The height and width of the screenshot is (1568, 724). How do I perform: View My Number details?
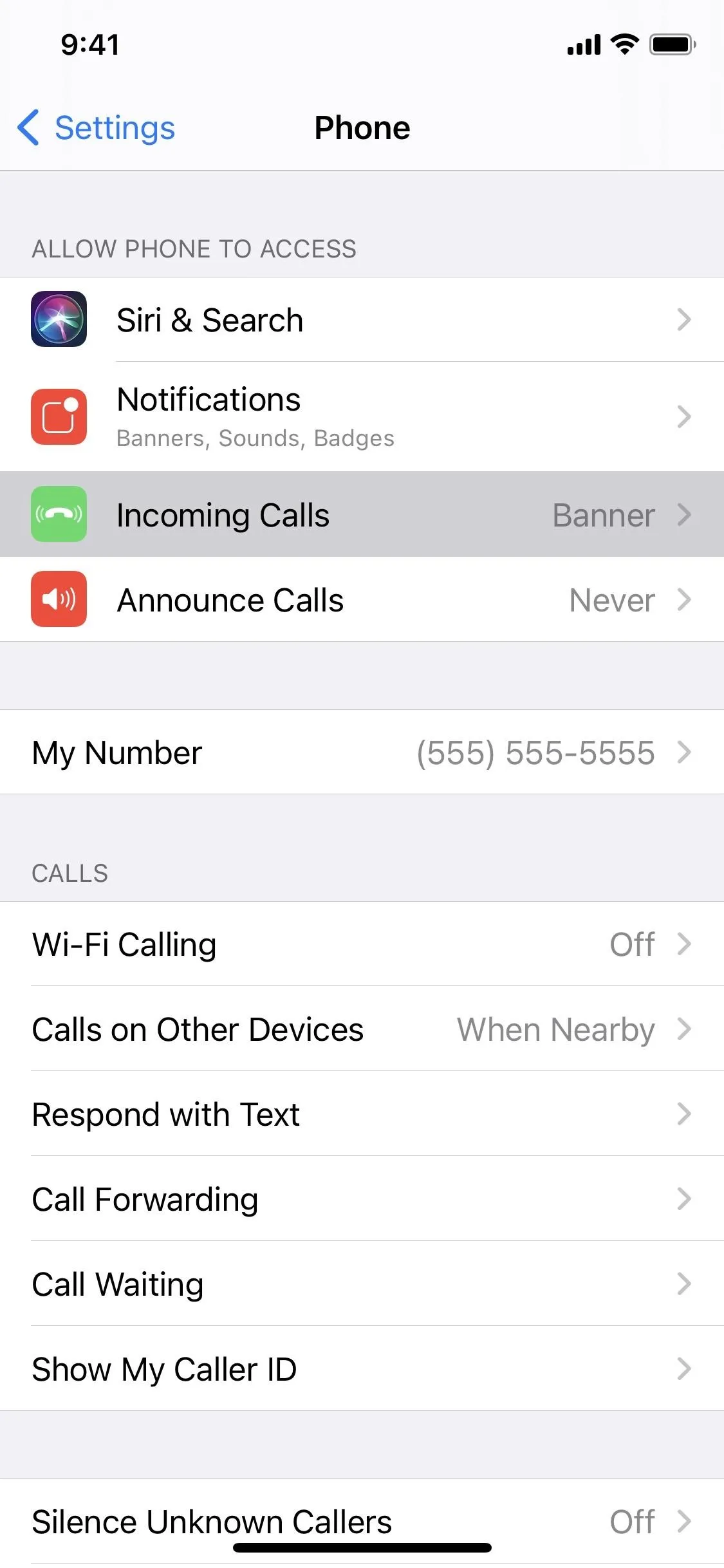click(x=362, y=752)
